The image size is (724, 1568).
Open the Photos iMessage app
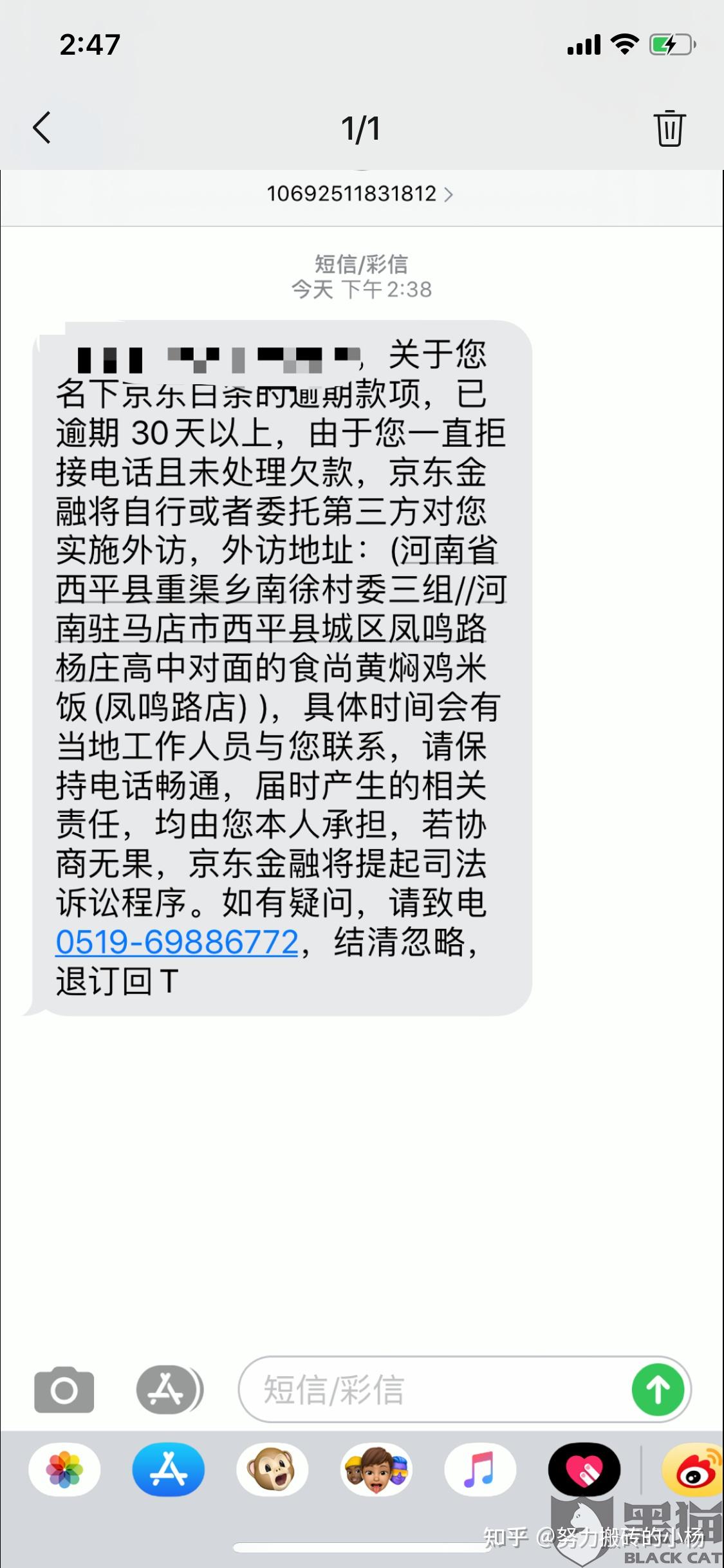64,1470
